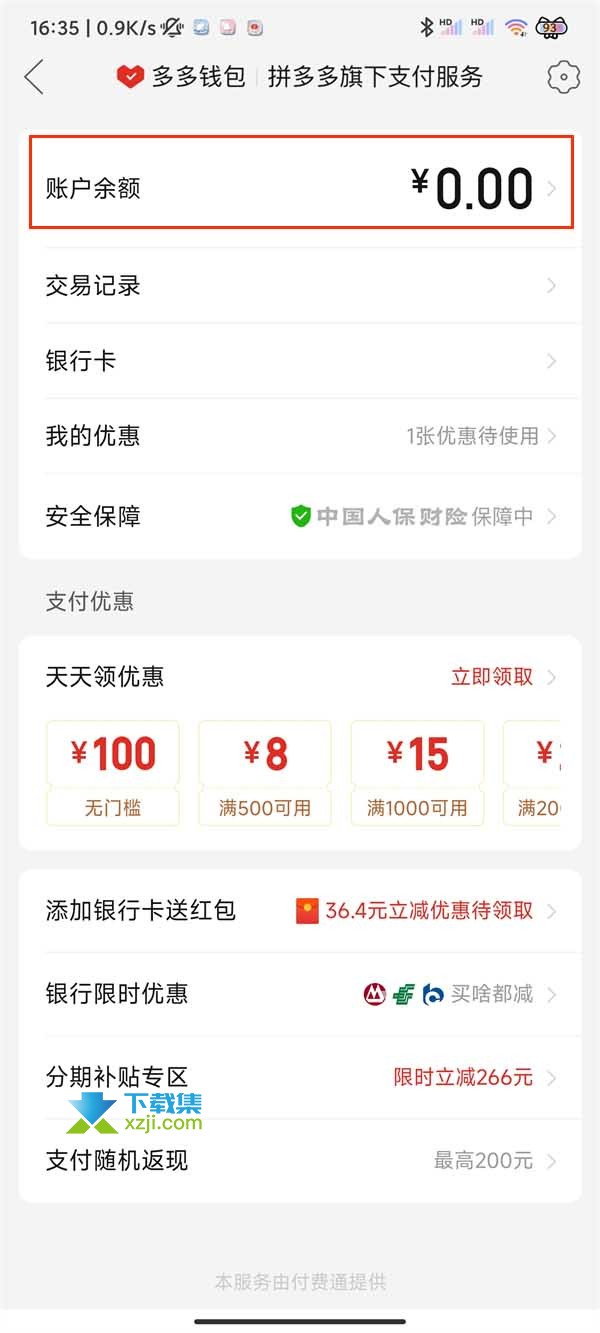Open 添加银行卡送红包 row
600x1333 pixels.
(300, 911)
